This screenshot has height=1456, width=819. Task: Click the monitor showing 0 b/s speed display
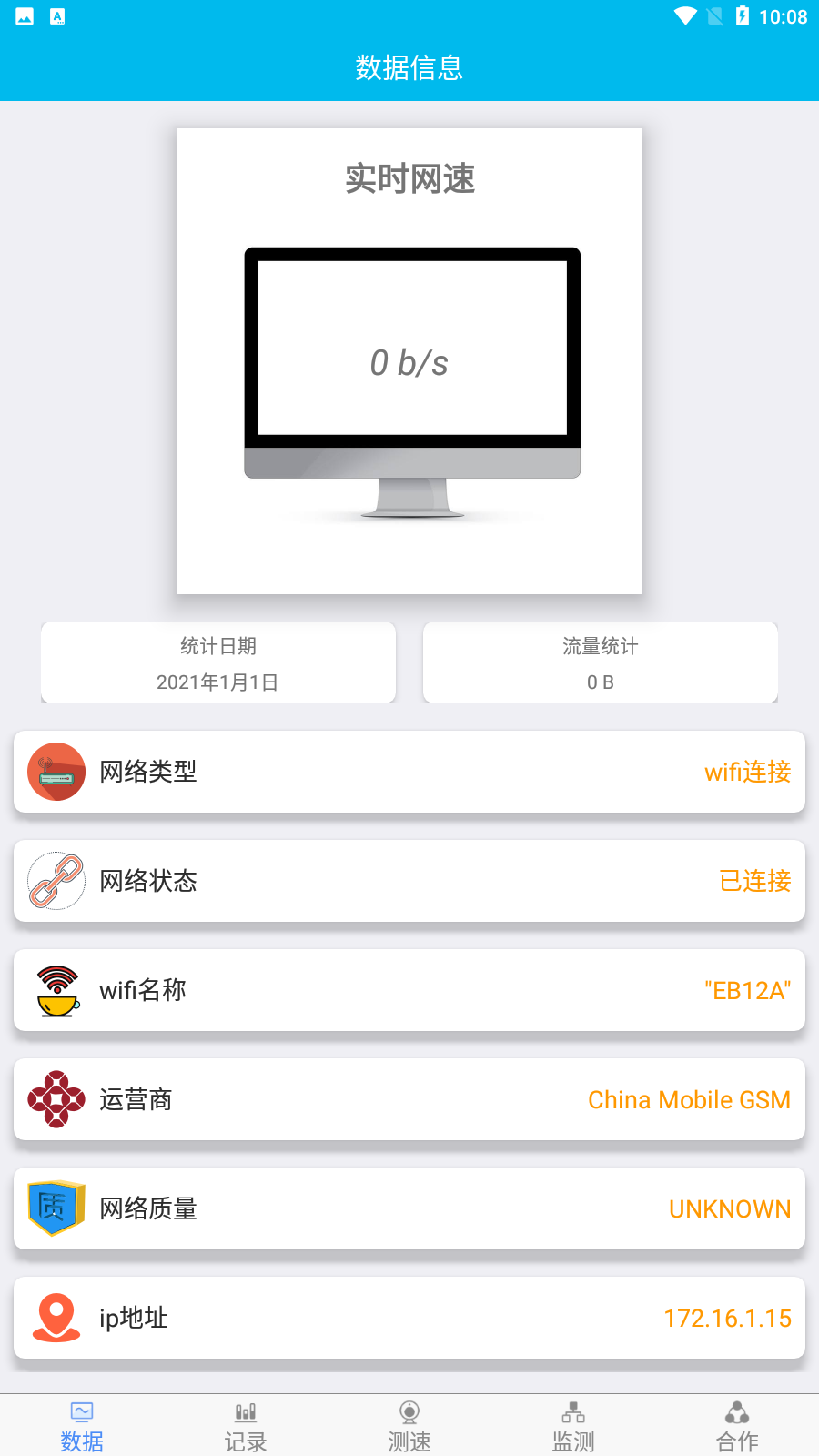tap(409, 362)
